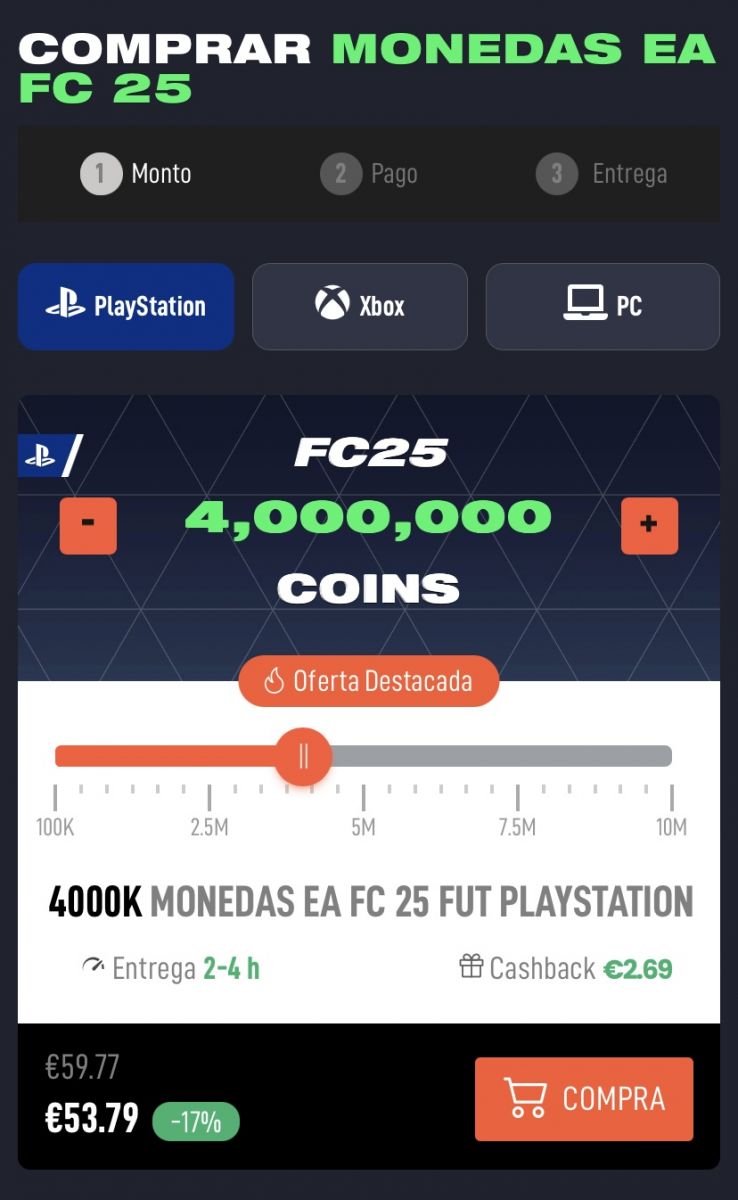
Task: Decrease coin amount with minus button
Action: [88, 525]
